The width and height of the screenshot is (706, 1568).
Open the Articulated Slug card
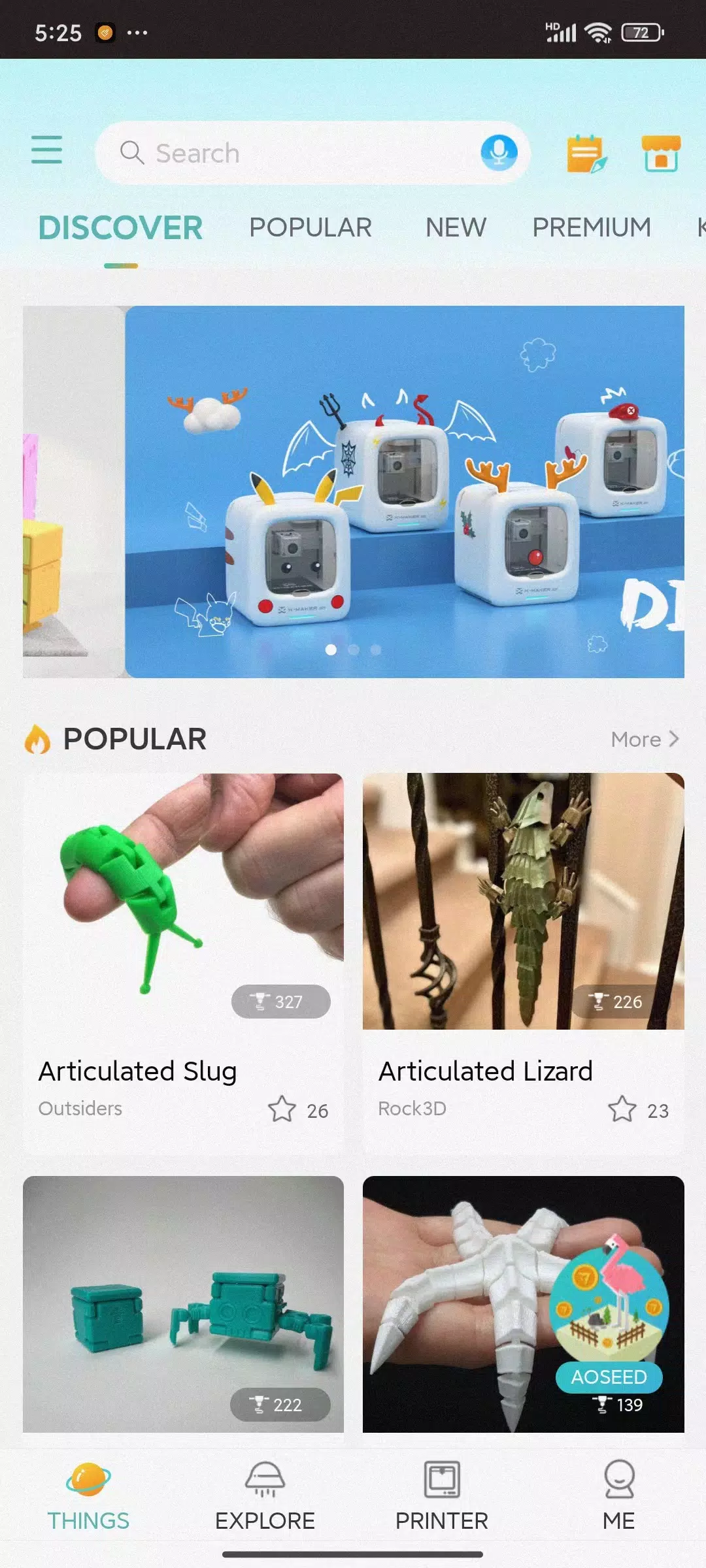tap(183, 964)
